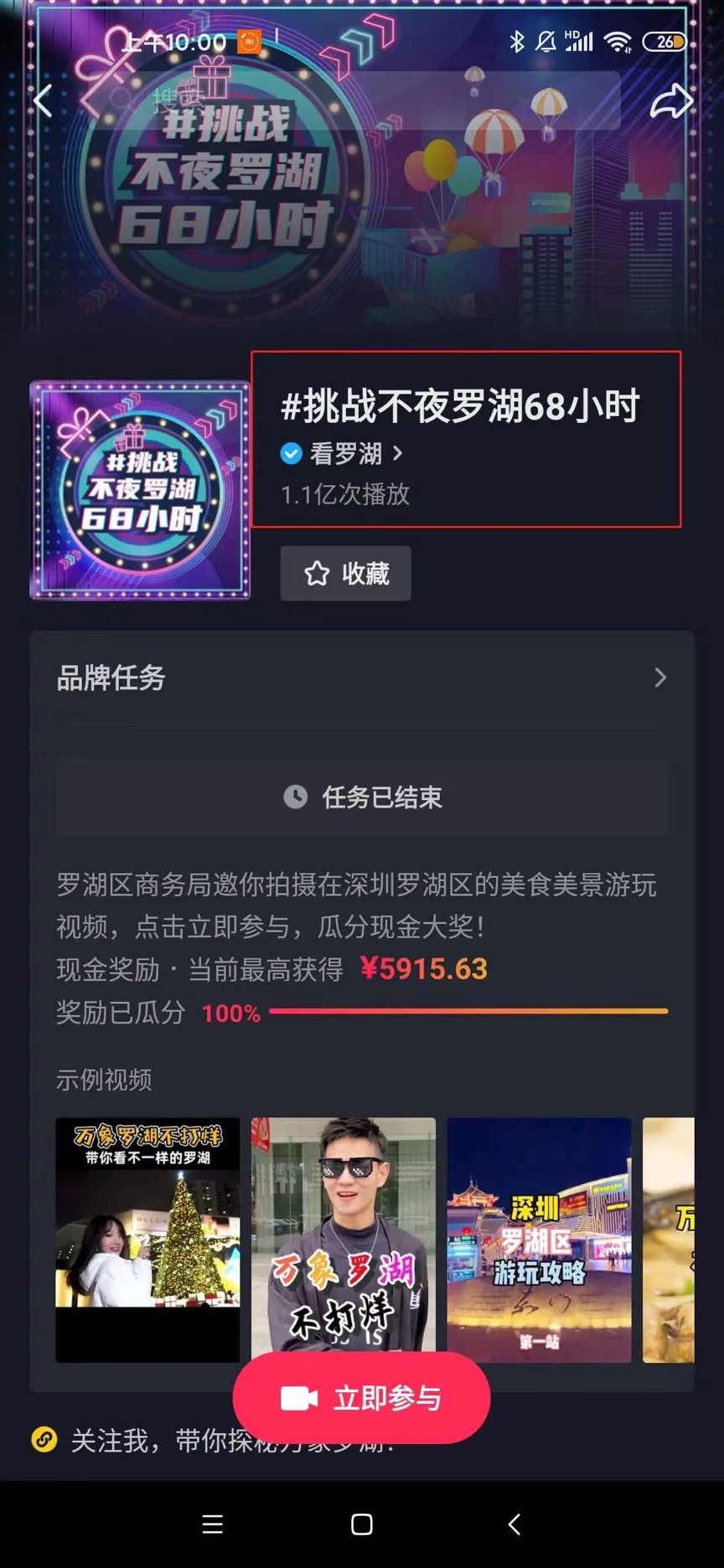This screenshot has height=1568, width=724.
Task: Return to the phone home screen
Action: (362, 1524)
